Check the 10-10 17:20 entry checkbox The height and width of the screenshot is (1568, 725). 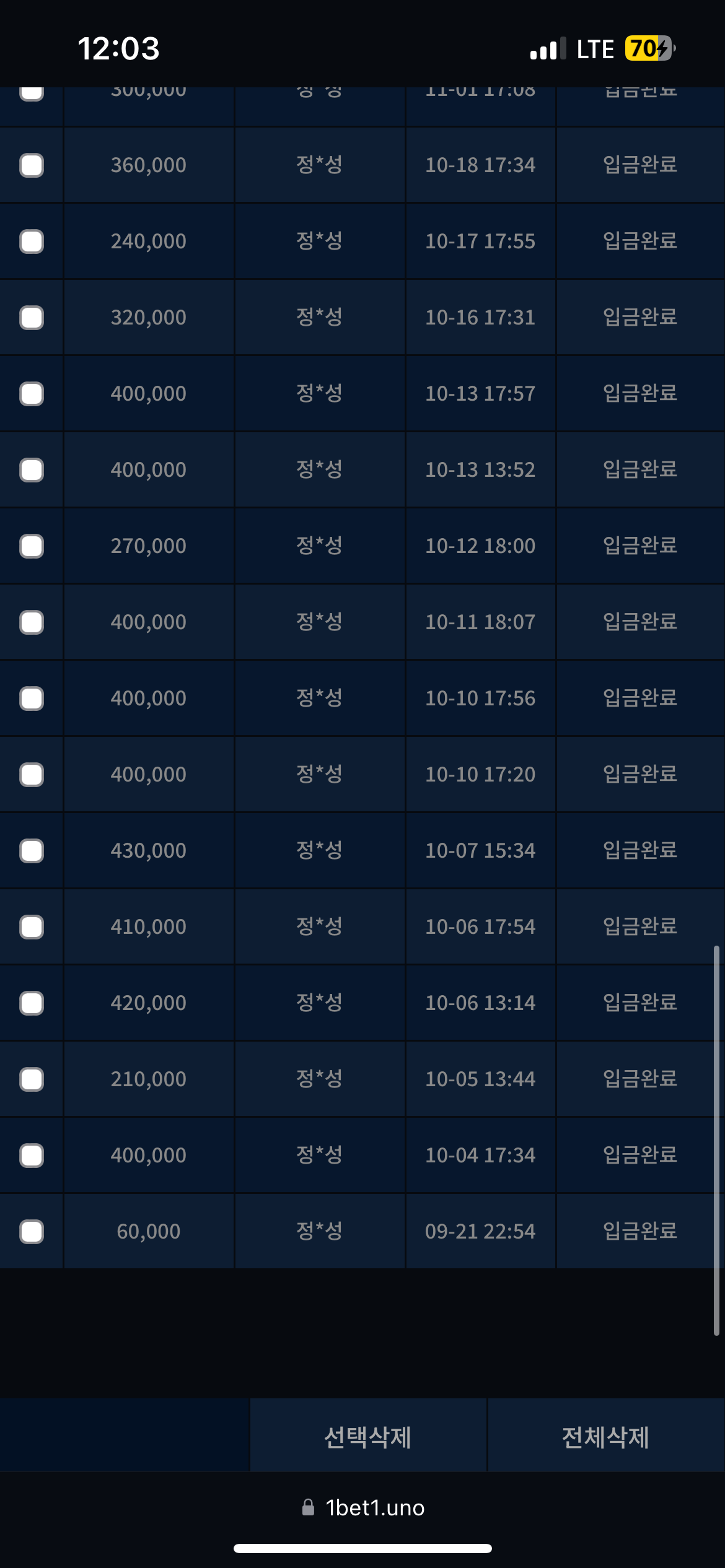pyautogui.click(x=32, y=775)
